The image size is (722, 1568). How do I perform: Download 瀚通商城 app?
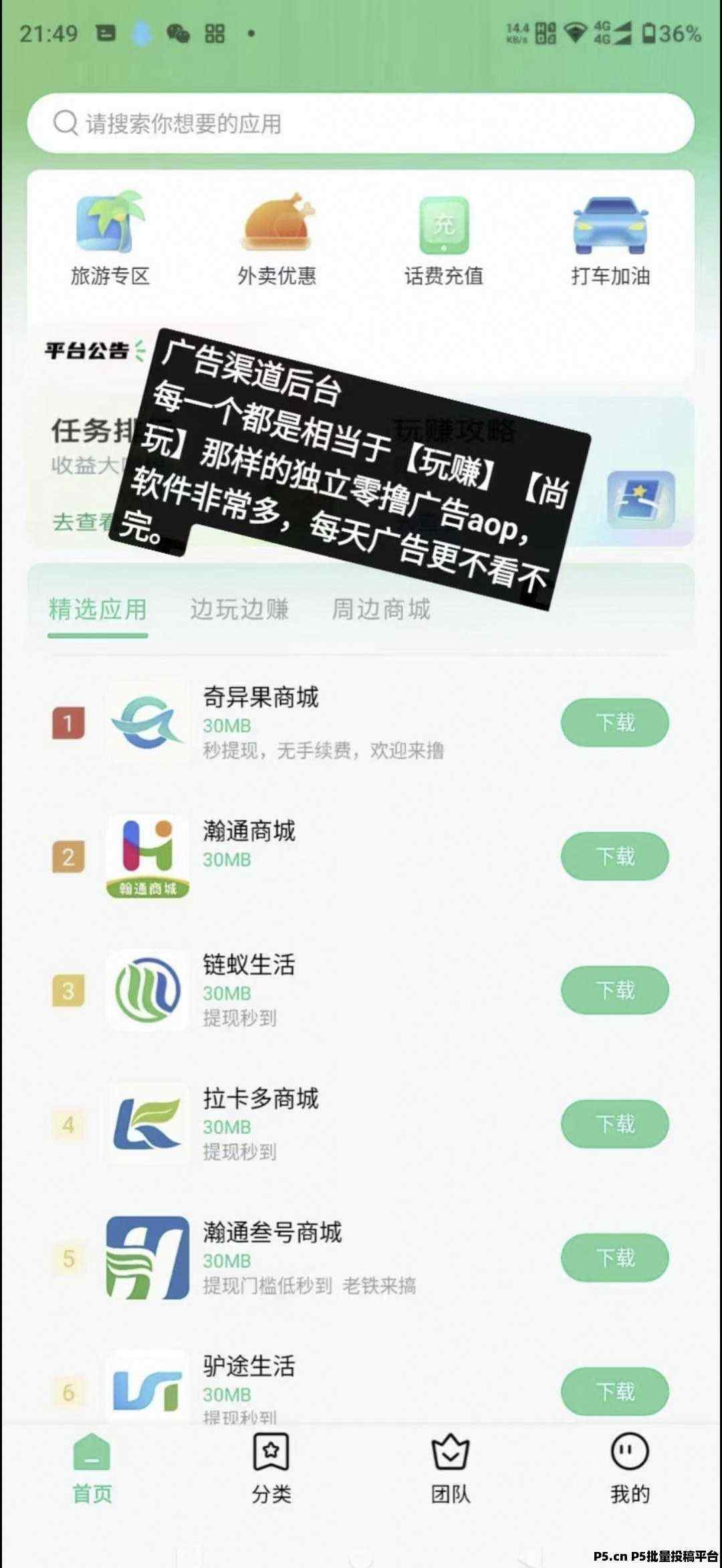pyautogui.click(x=614, y=856)
